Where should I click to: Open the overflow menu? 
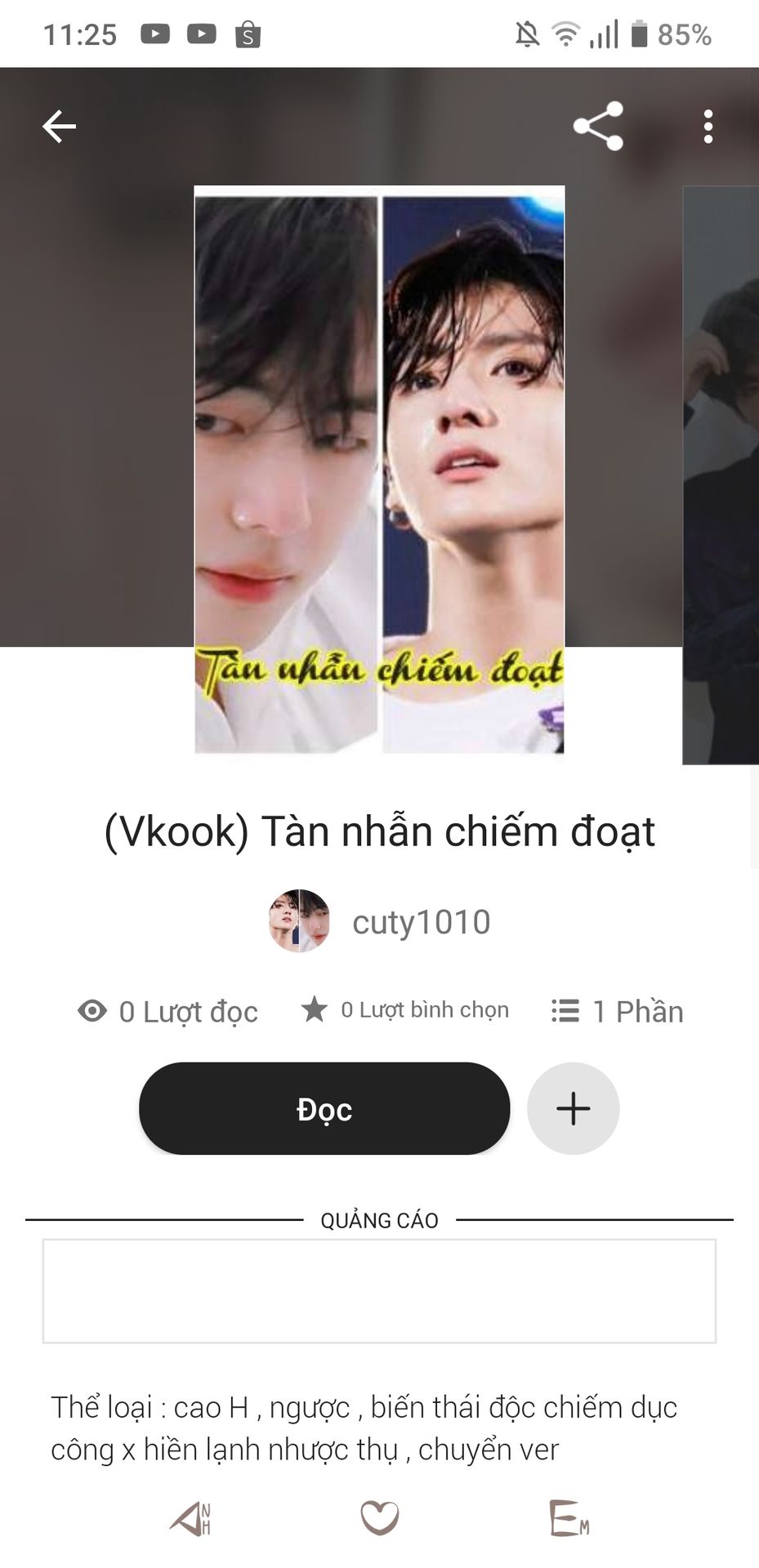(708, 127)
